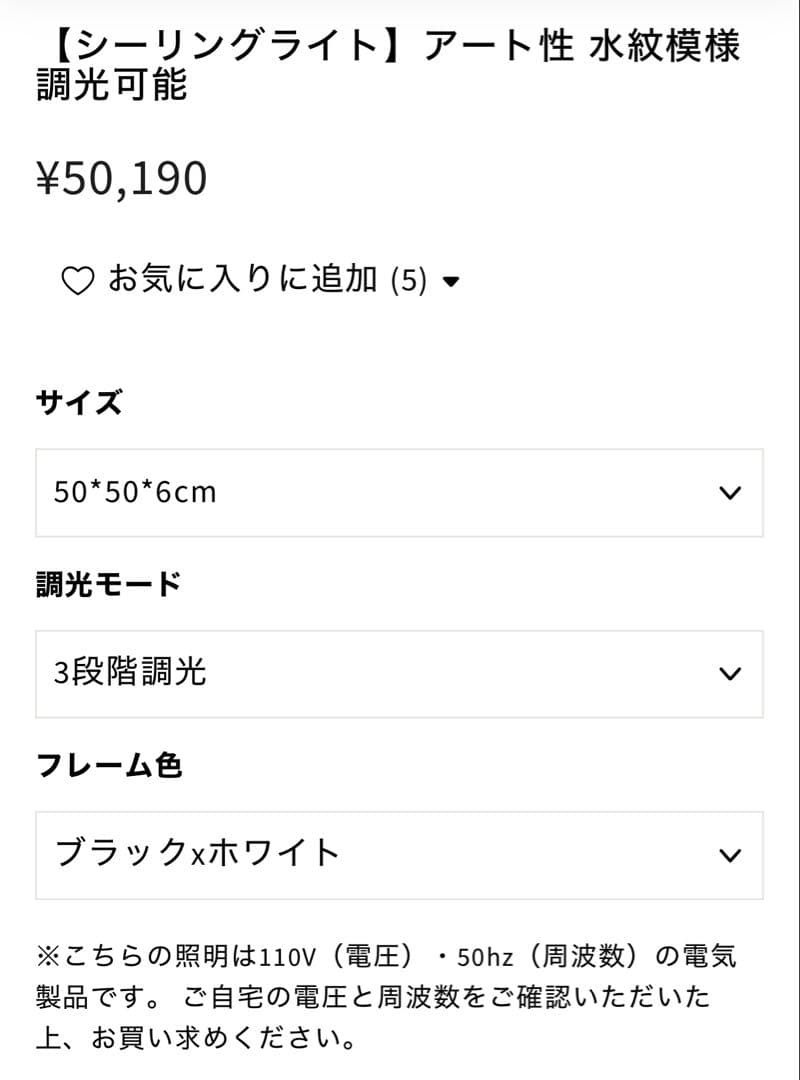Open the size dropdown showing 50*50*6cm
The width and height of the screenshot is (800, 1080).
coord(400,492)
